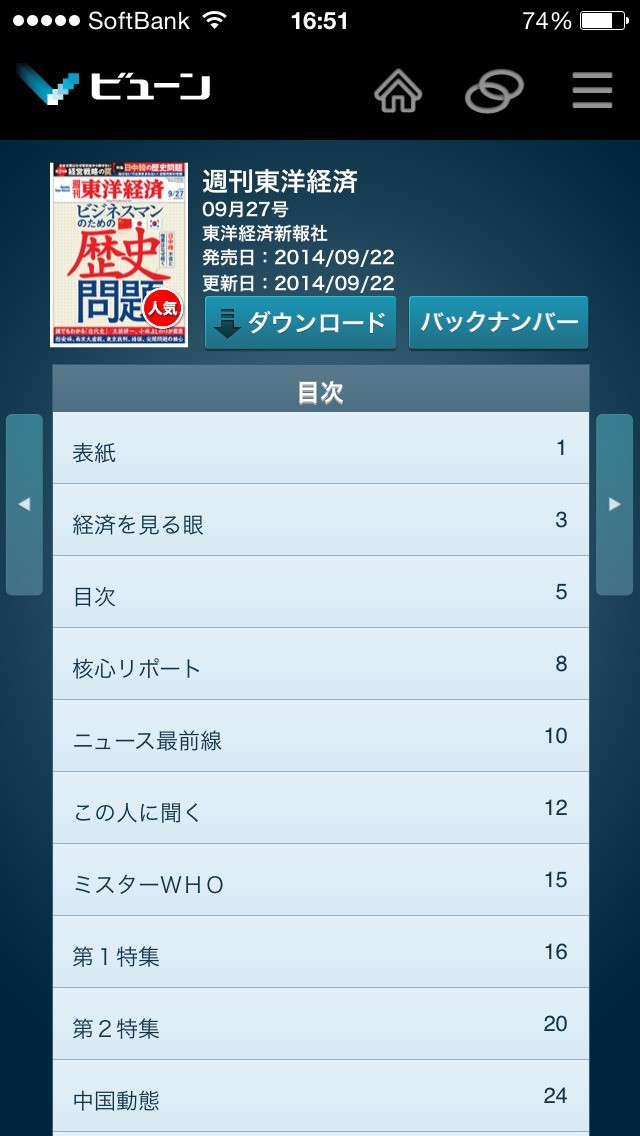
Task: Go to next magazine with right arrow
Action: [615, 505]
